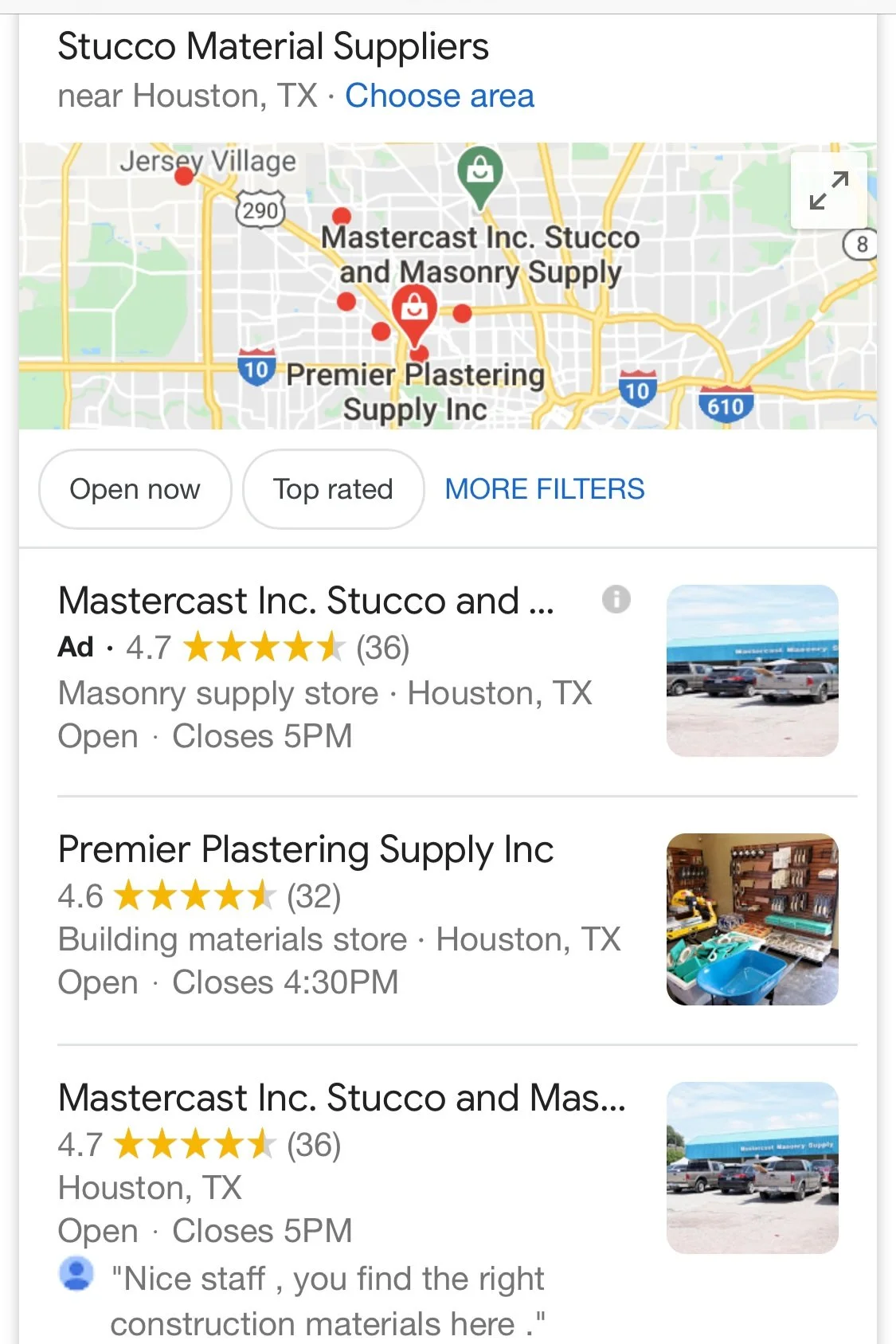Apply the Open now filter
This screenshot has height=1344, width=896.
(x=135, y=489)
